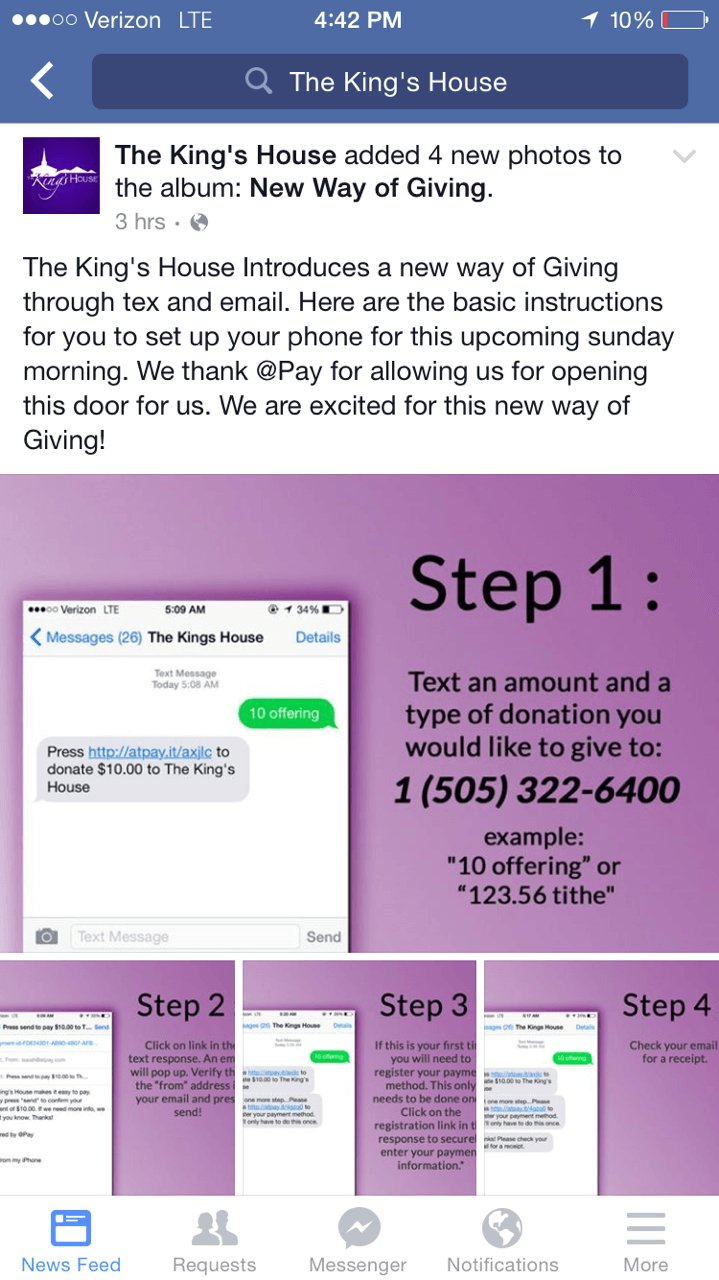The width and height of the screenshot is (719, 1280).
Task: Expand the post options chevron
Action: [x=684, y=157]
